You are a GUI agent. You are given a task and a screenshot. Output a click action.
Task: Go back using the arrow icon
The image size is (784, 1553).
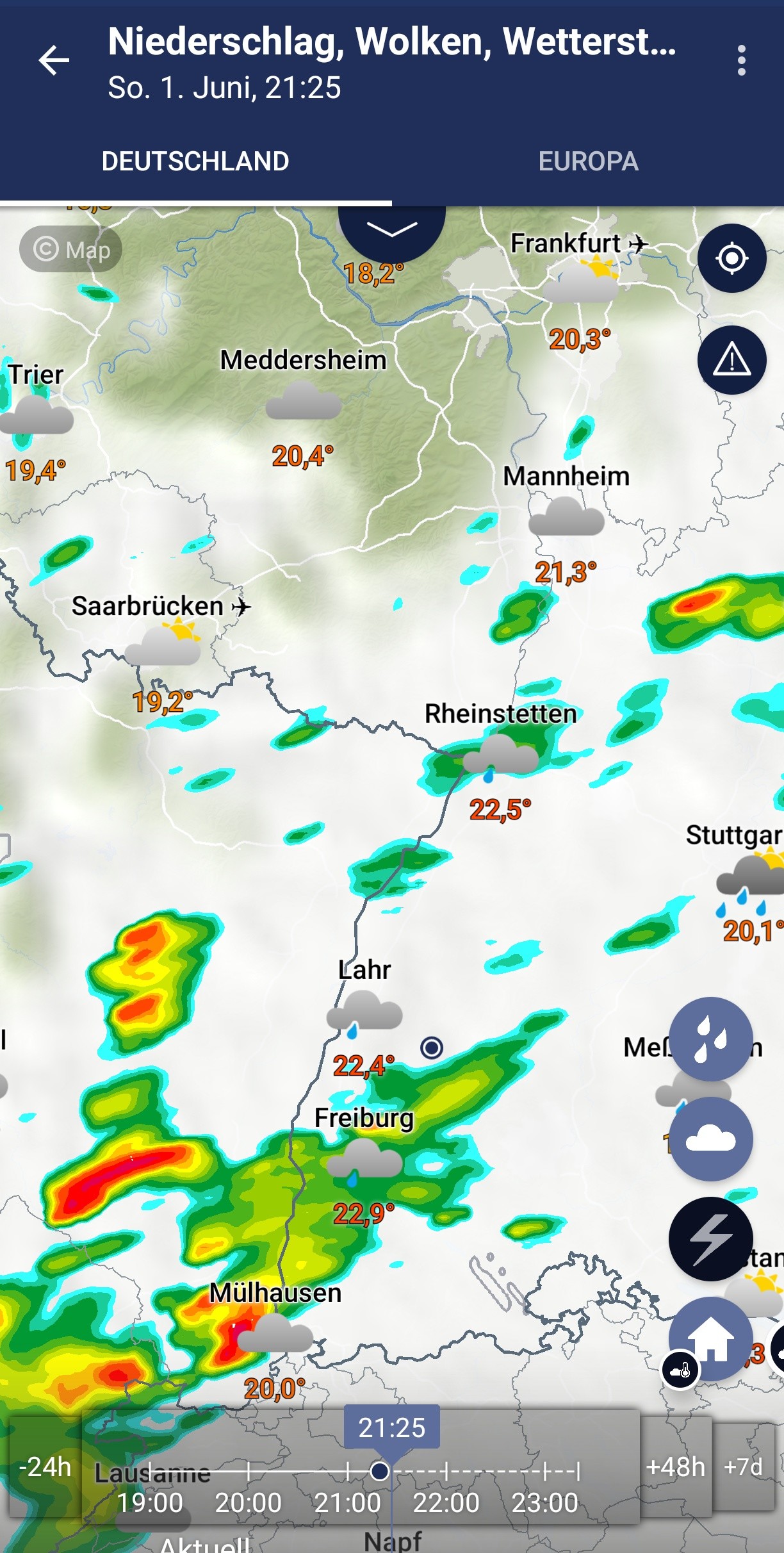pos(54,61)
